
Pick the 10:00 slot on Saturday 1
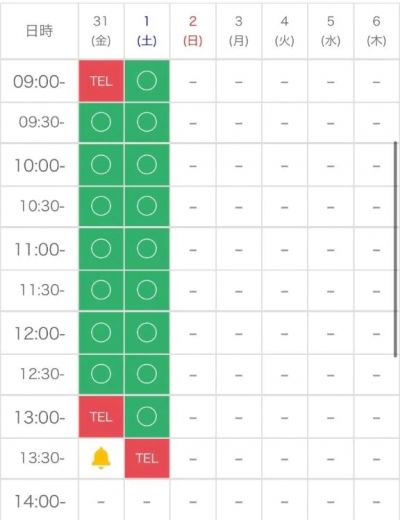point(147,165)
